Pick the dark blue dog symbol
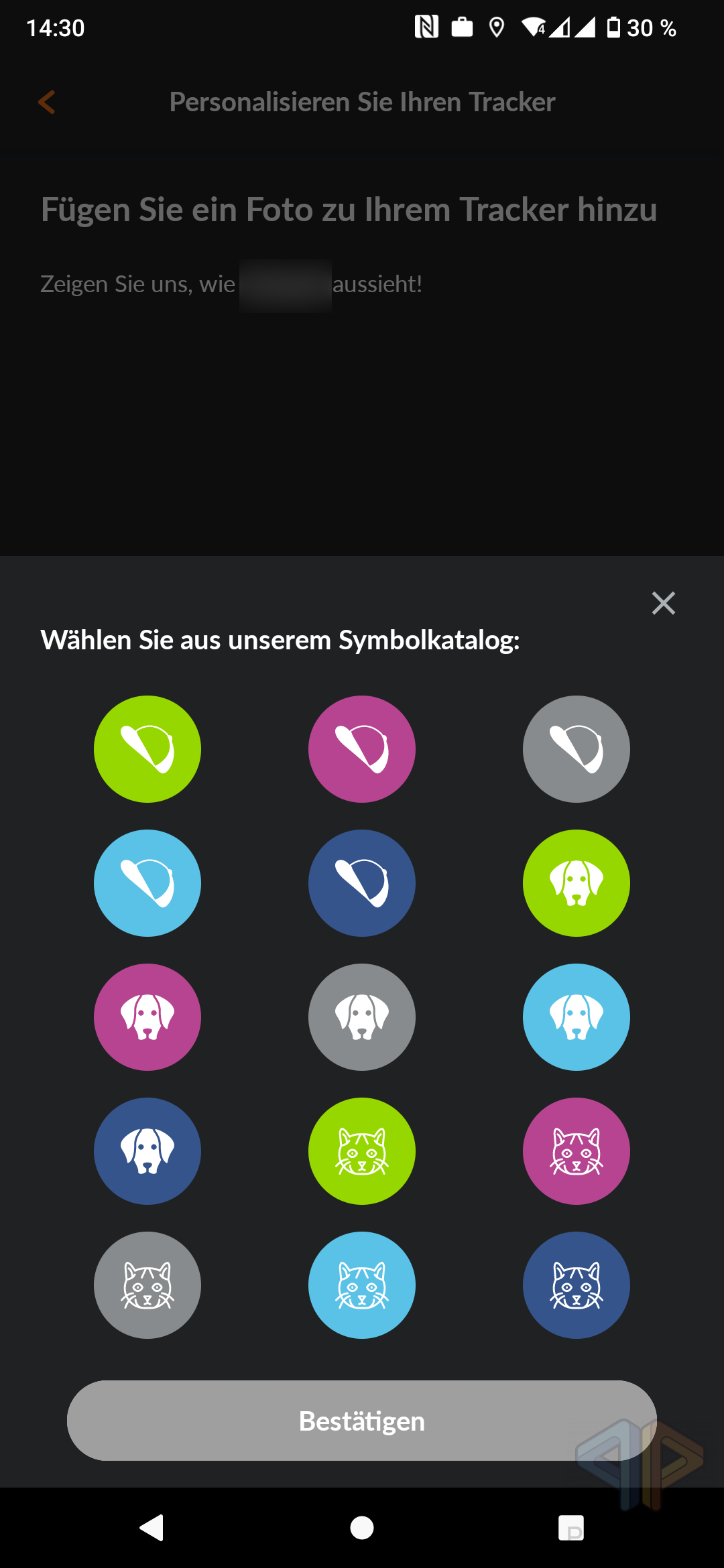724x1568 pixels. 147,1151
